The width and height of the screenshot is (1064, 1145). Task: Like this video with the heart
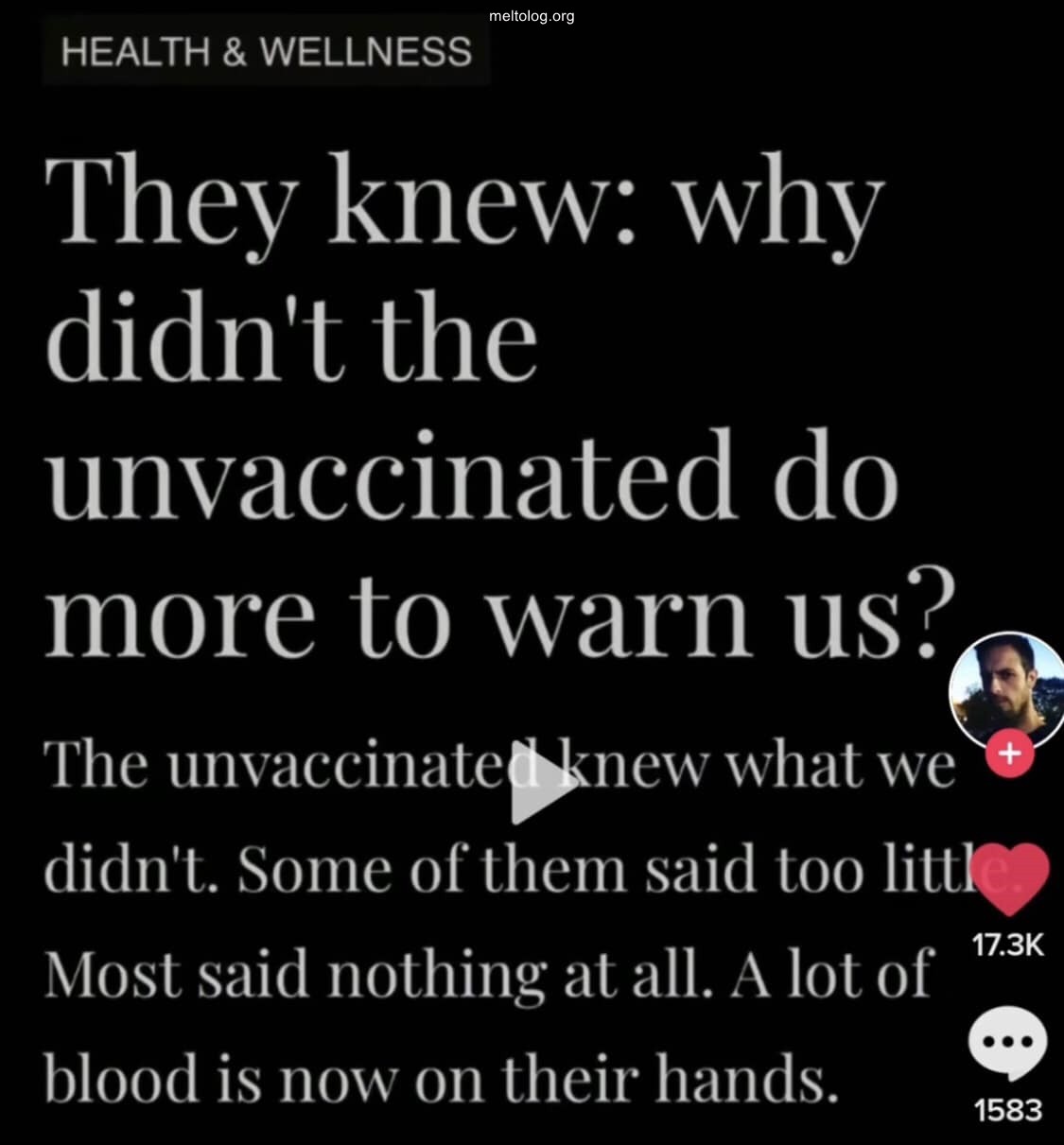[x=1009, y=879]
